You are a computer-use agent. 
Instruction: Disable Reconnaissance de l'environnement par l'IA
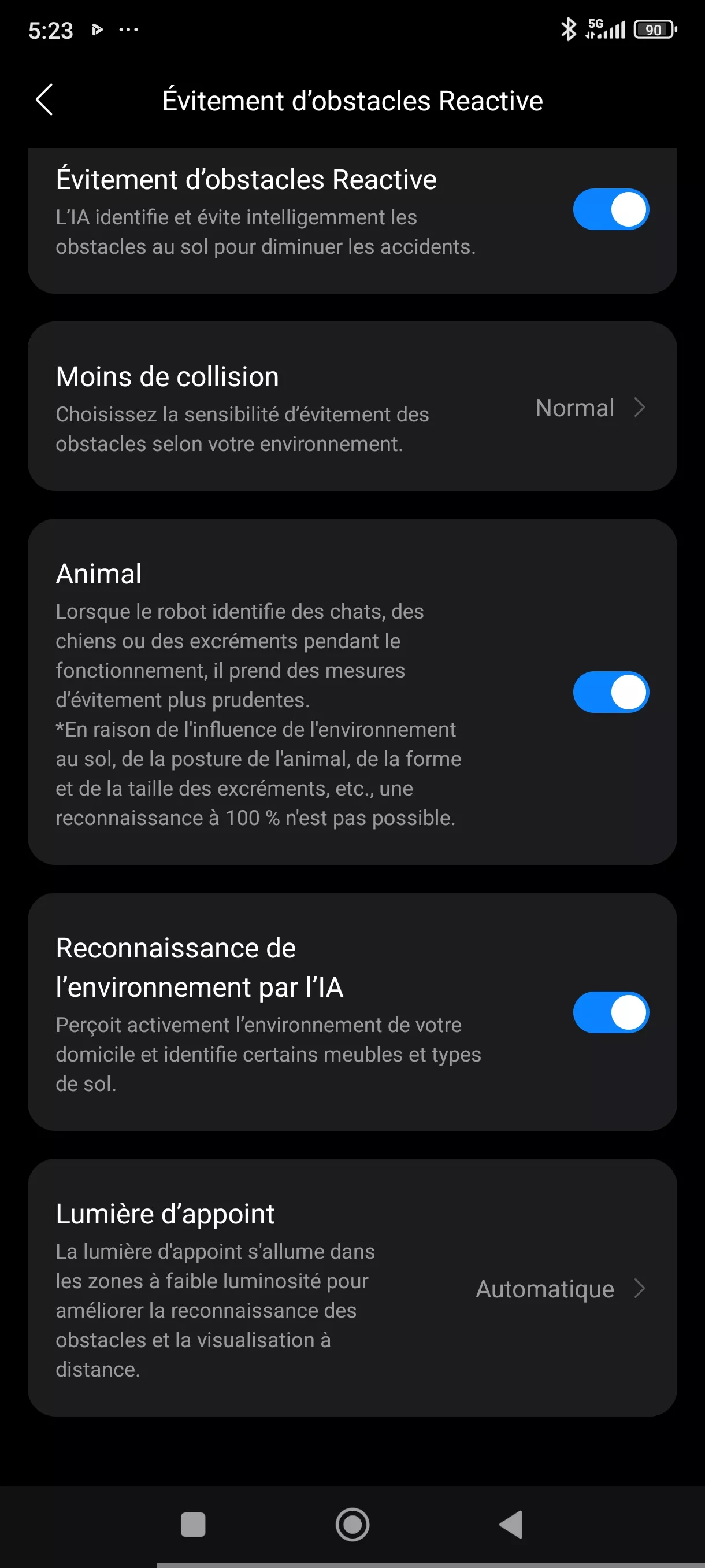pos(610,1011)
